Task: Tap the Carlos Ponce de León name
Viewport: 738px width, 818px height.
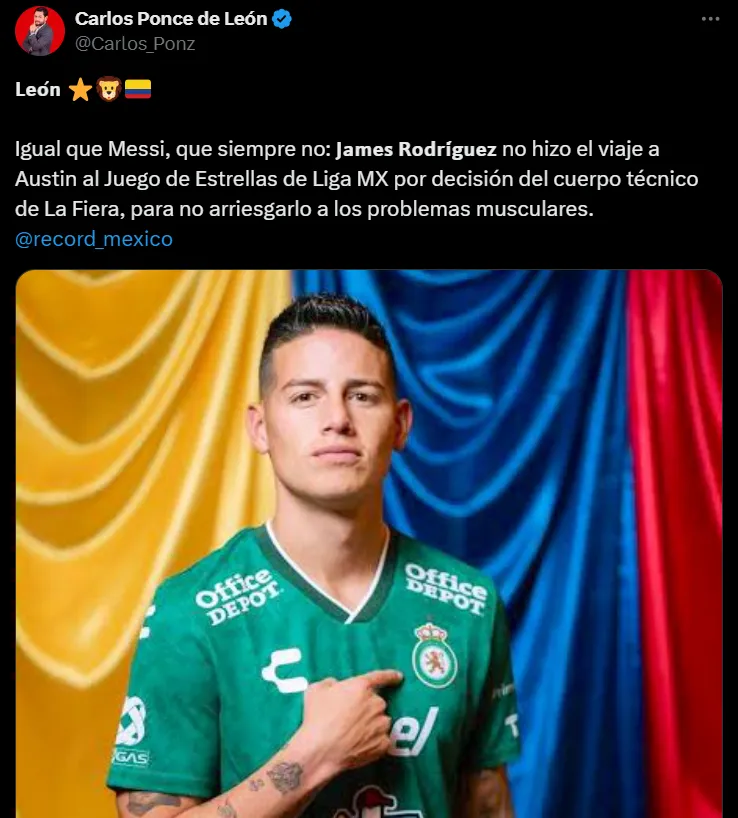Action: (x=171, y=19)
